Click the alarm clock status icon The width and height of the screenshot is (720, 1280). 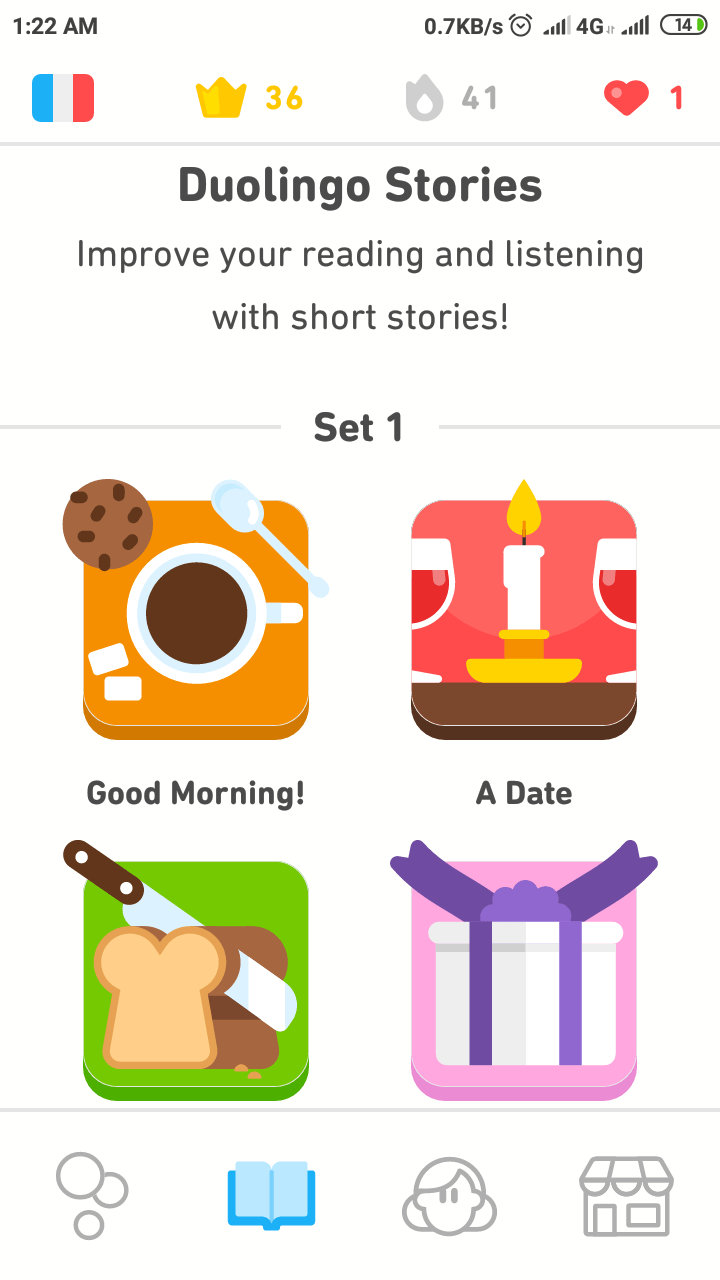pyautogui.click(x=521, y=27)
